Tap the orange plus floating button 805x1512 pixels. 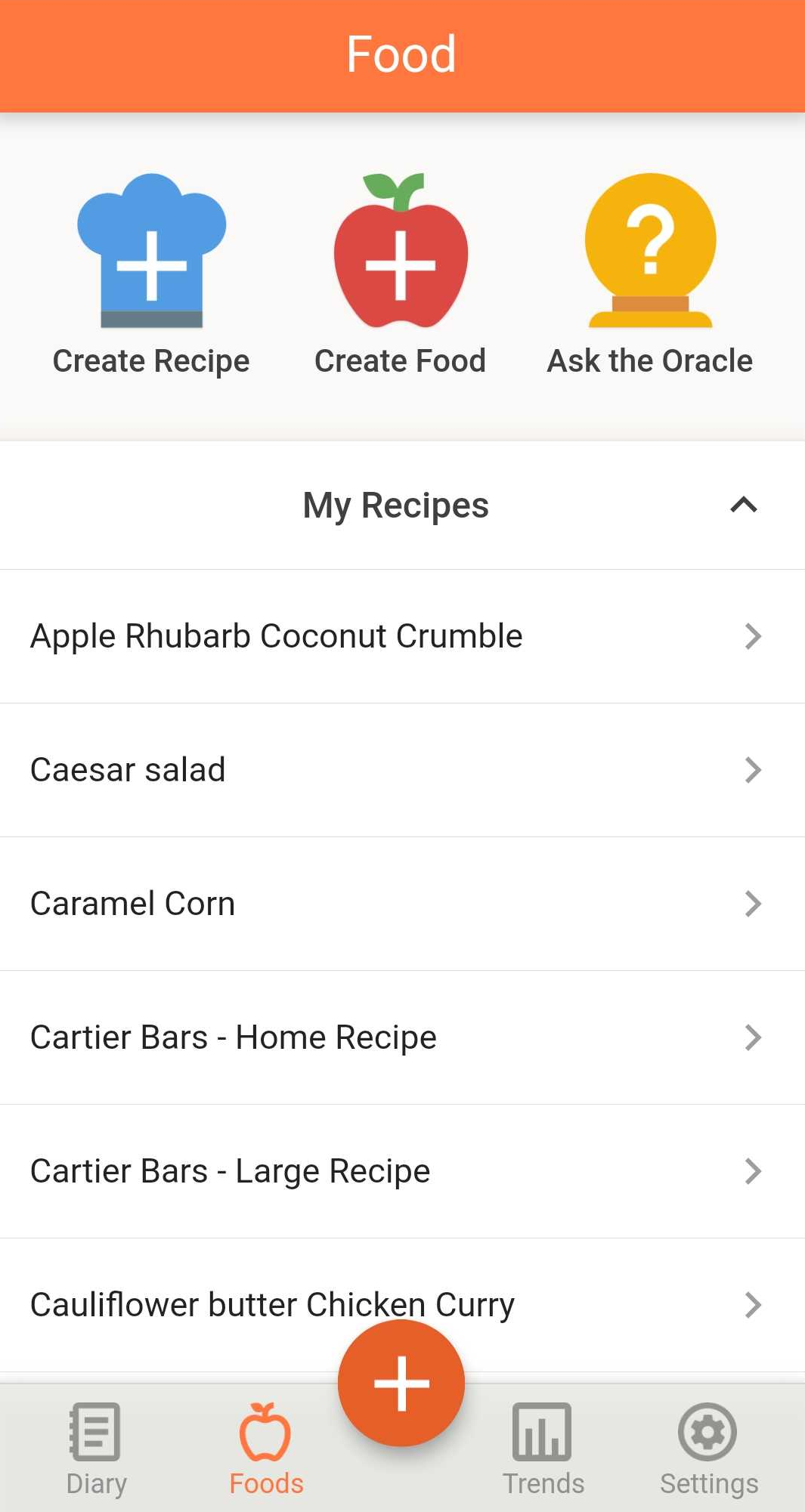coord(401,1383)
